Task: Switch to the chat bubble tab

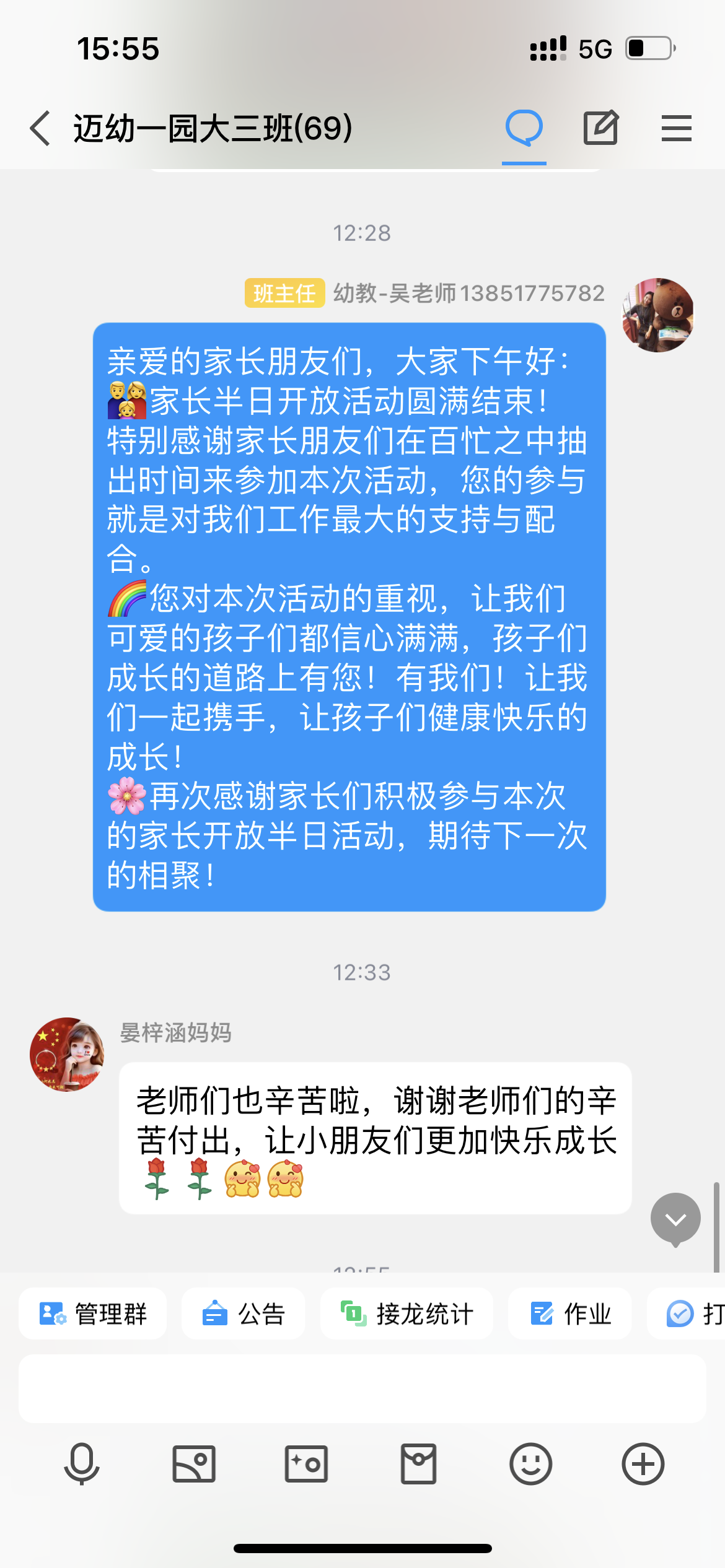Action: (524, 128)
